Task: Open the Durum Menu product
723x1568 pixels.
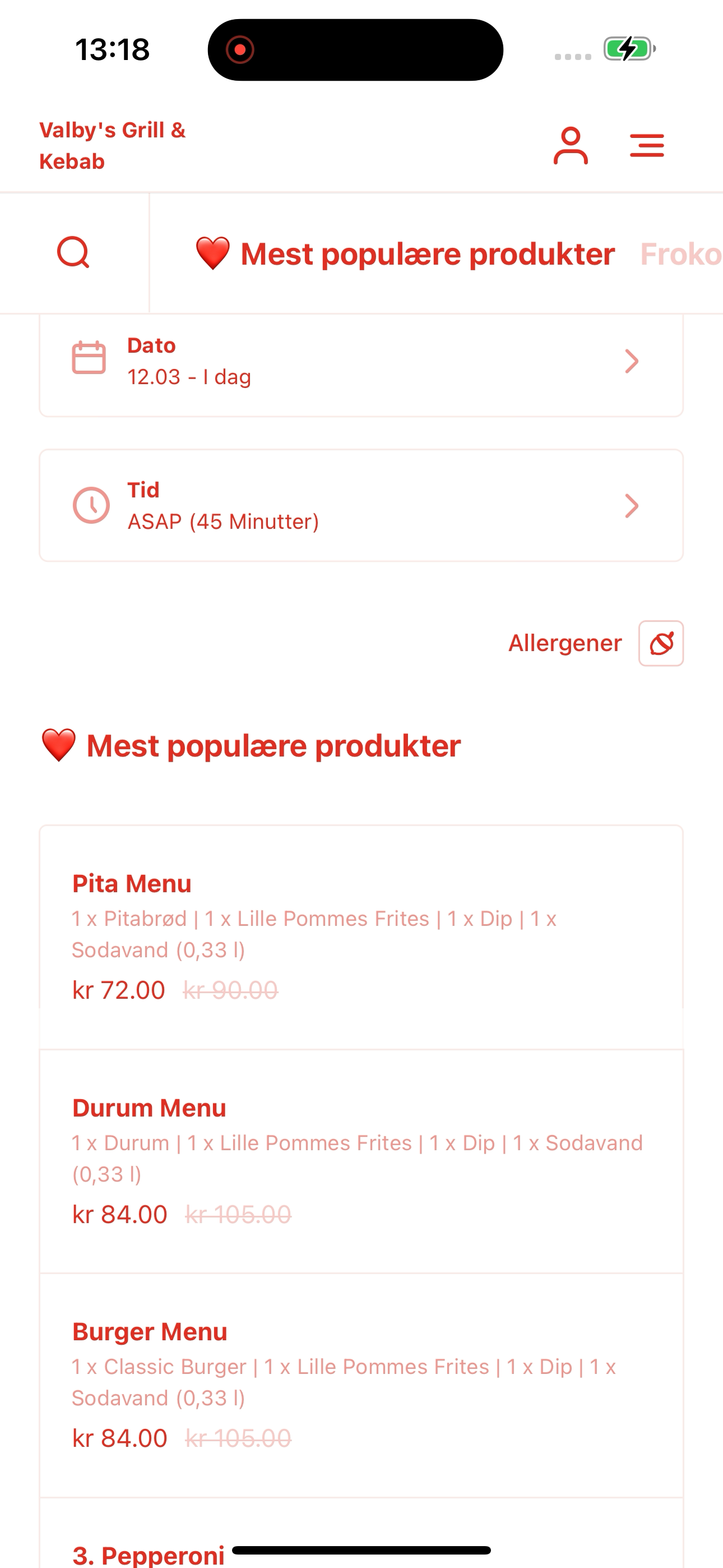Action: click(x=361, y=1161)
